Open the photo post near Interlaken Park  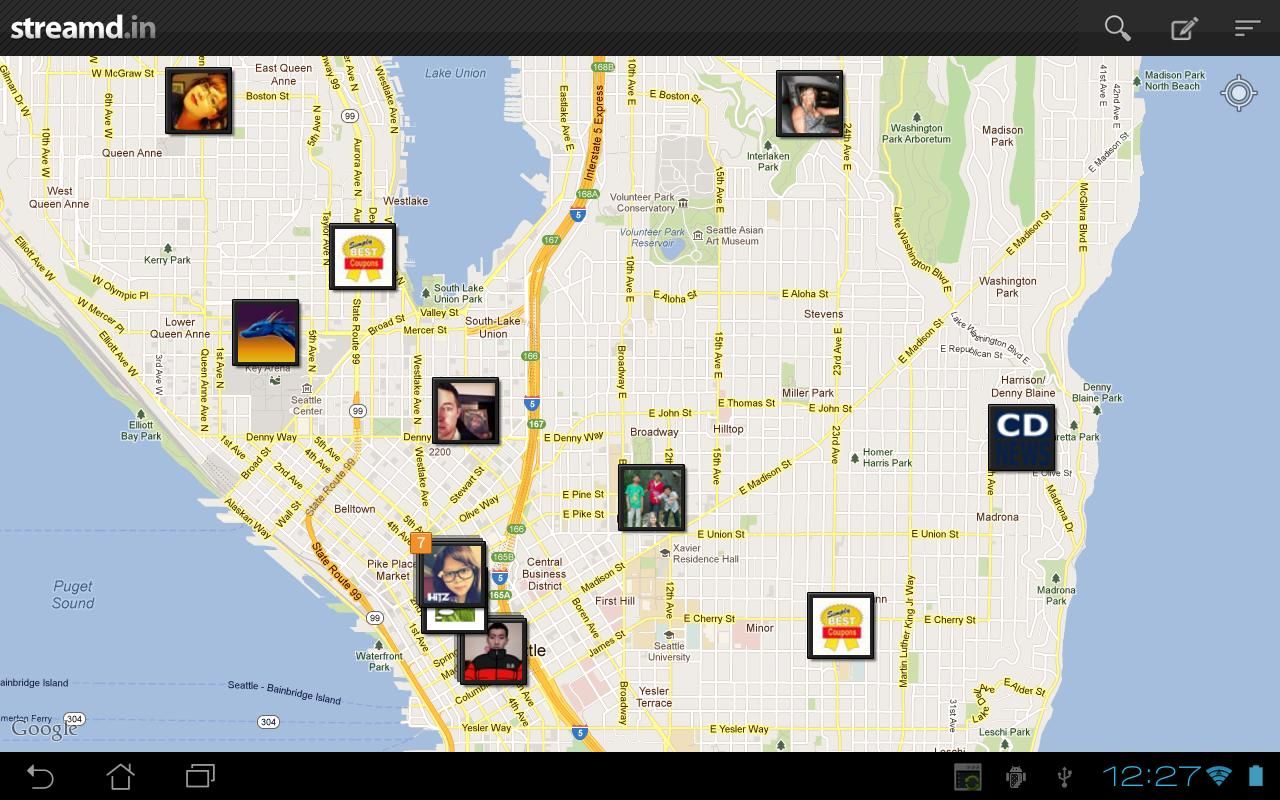click(809, 103)
